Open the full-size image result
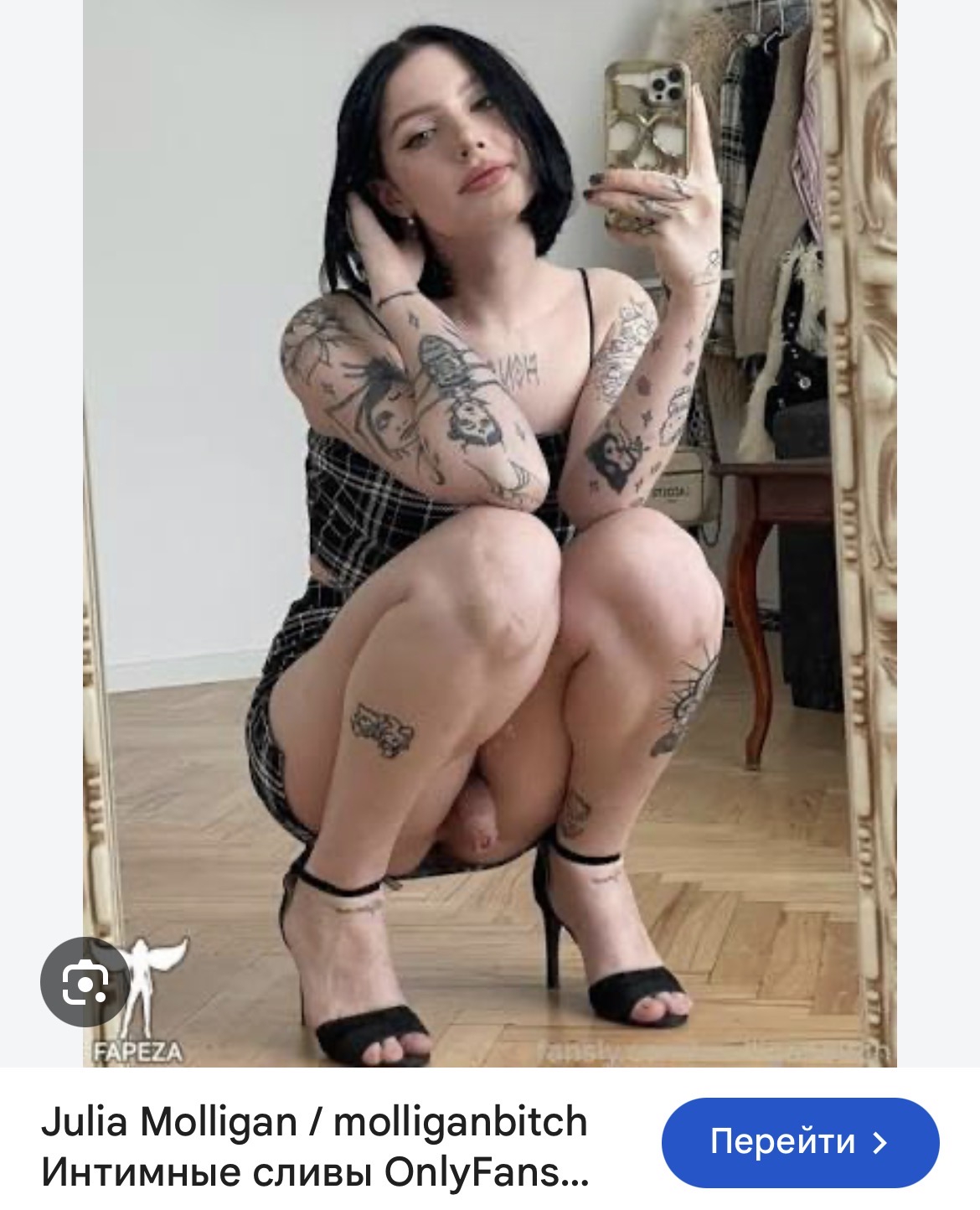Screen dimensions: 980x1210 coord(489,533)
